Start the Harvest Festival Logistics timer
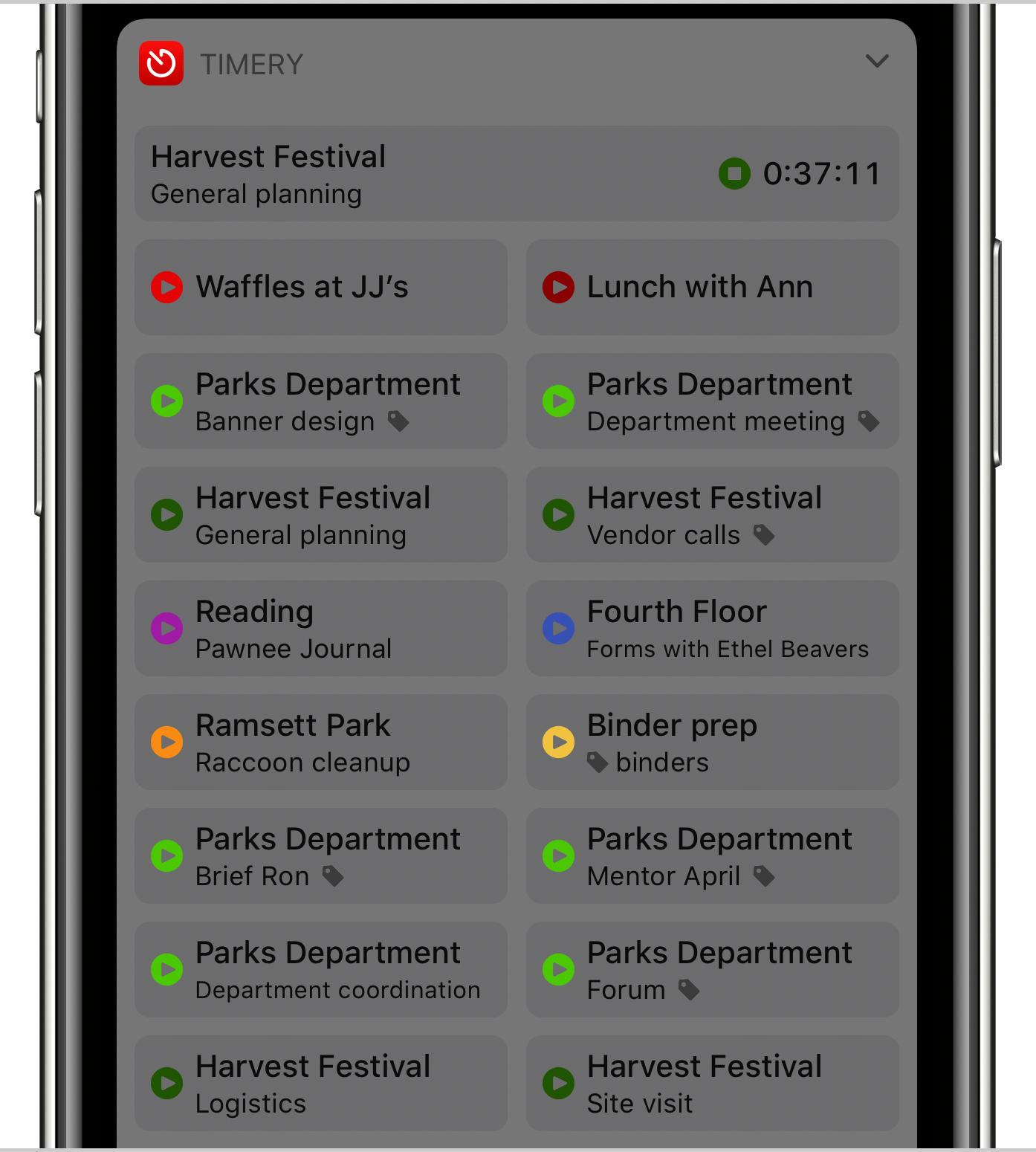The image size is (1036, 1152). pyautogui.click(x=167, y=1084)
